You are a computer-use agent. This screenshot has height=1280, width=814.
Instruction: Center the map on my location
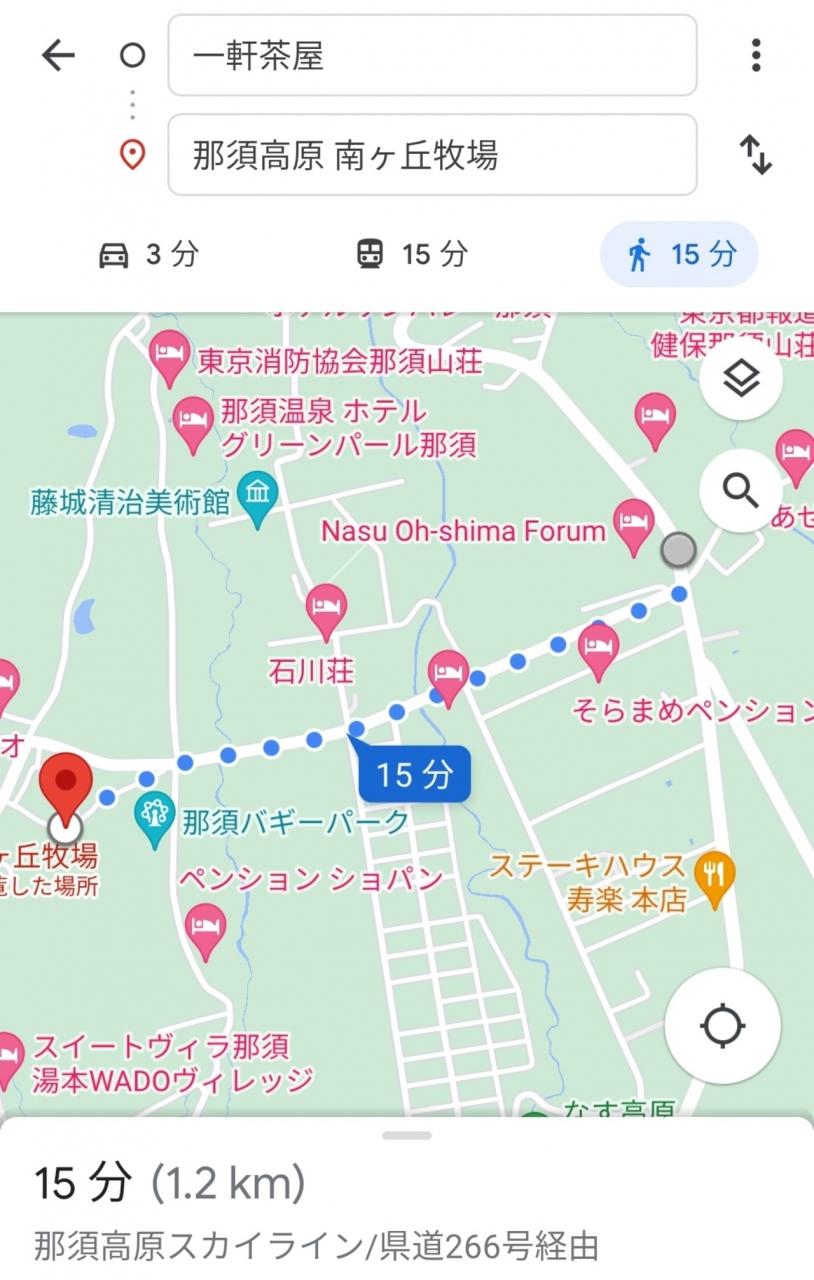[722, 1026]
